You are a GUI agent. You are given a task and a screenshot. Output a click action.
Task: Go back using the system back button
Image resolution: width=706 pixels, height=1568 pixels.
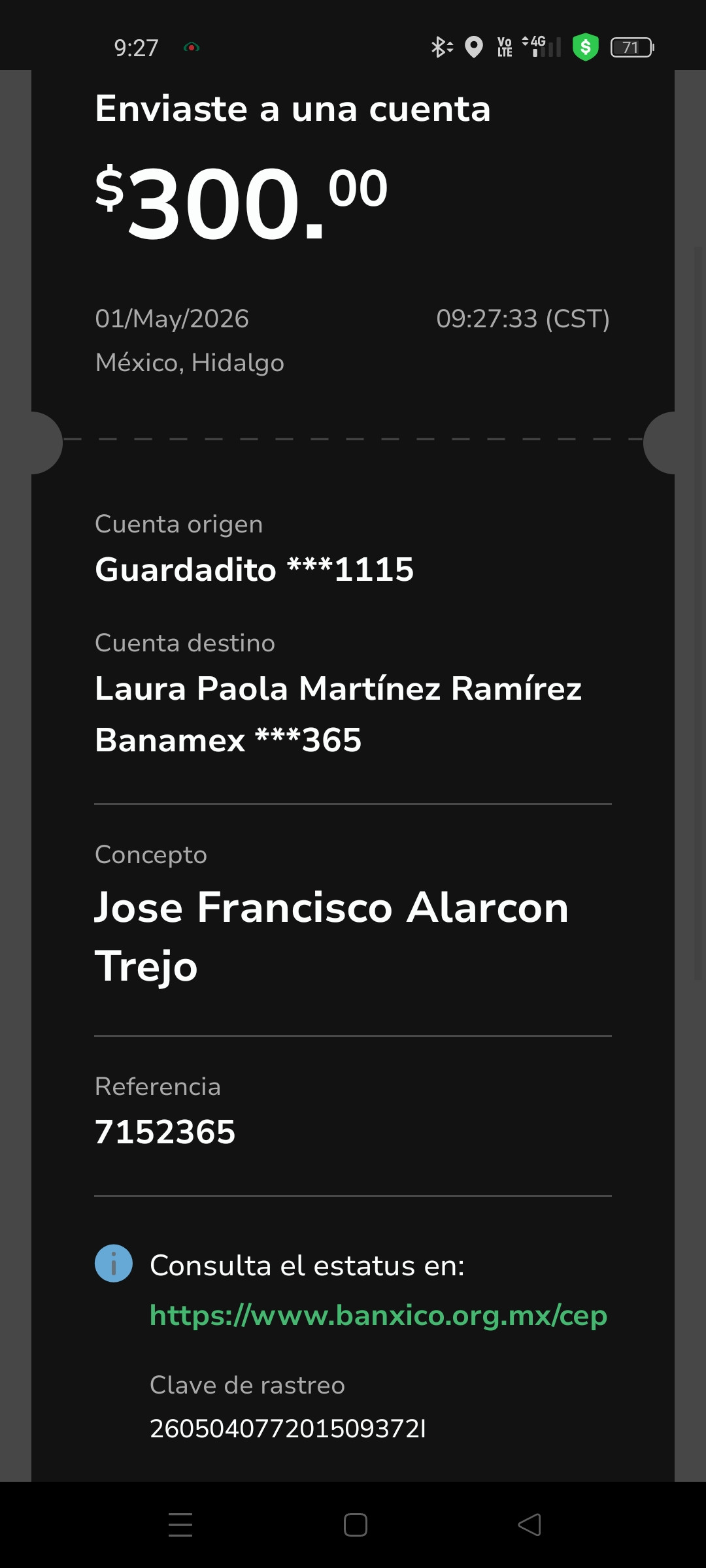point(529,1525)
